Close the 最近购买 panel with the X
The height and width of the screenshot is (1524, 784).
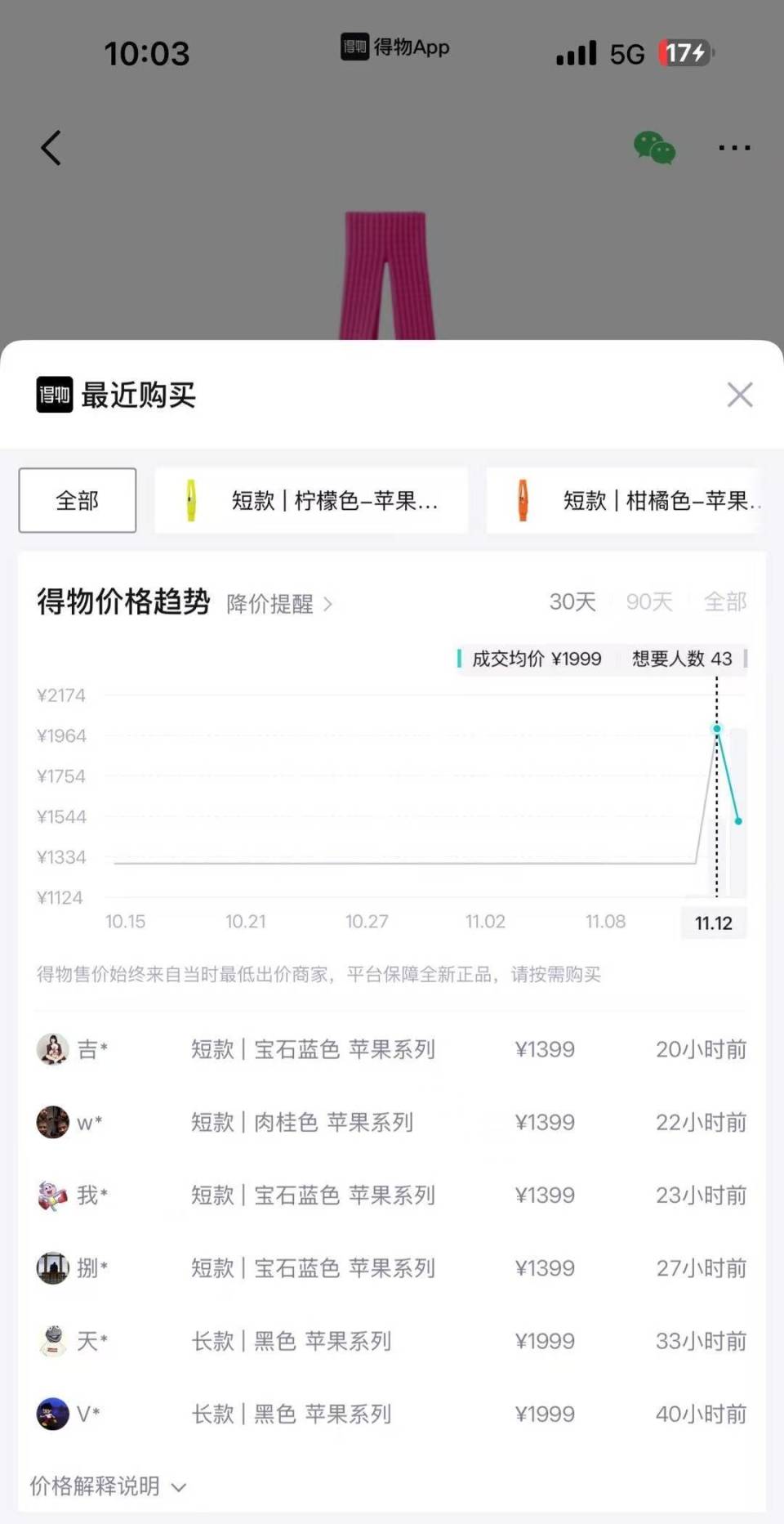(740, 395)
